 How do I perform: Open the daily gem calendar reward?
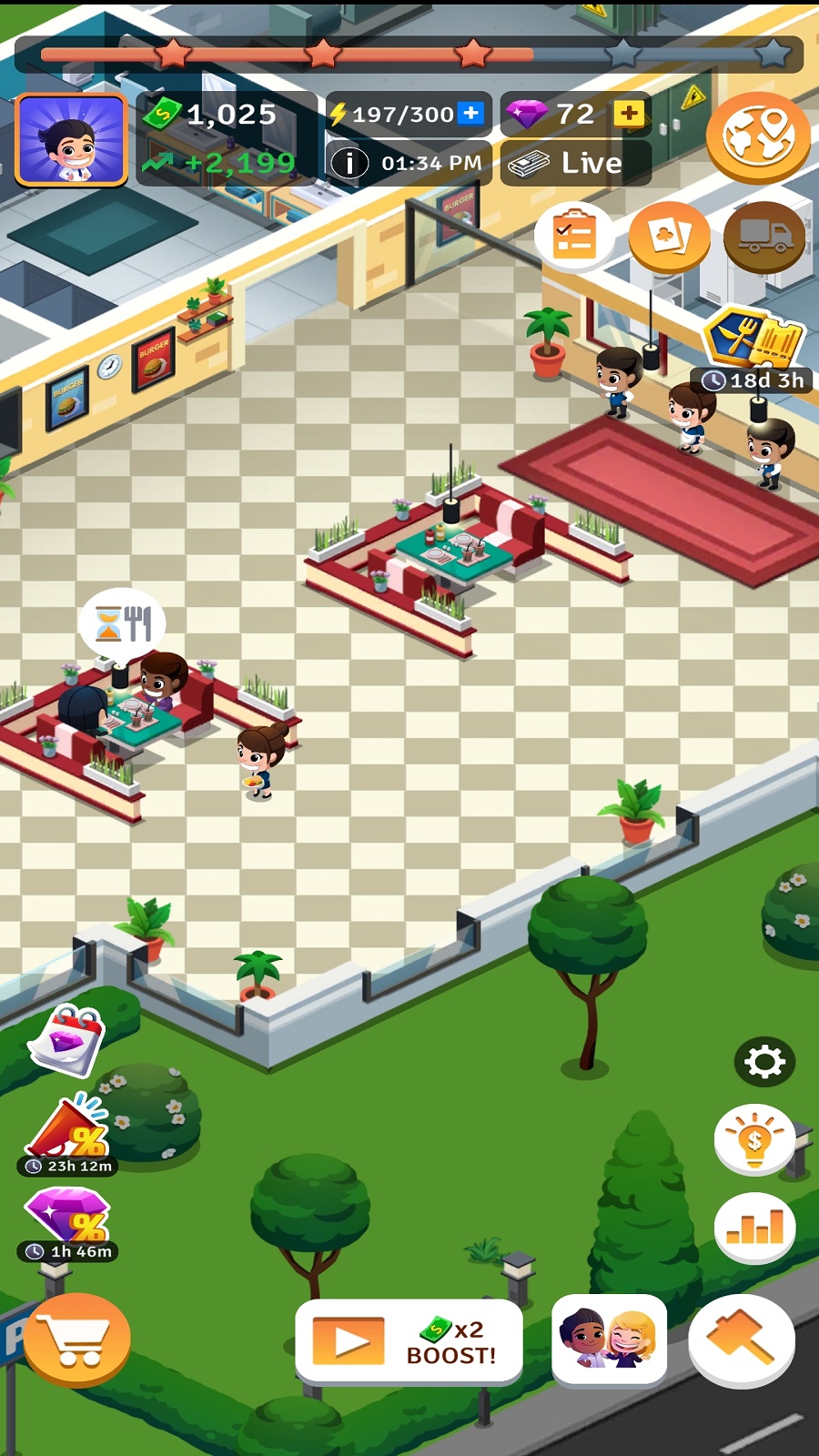(x=66, y=1040)
